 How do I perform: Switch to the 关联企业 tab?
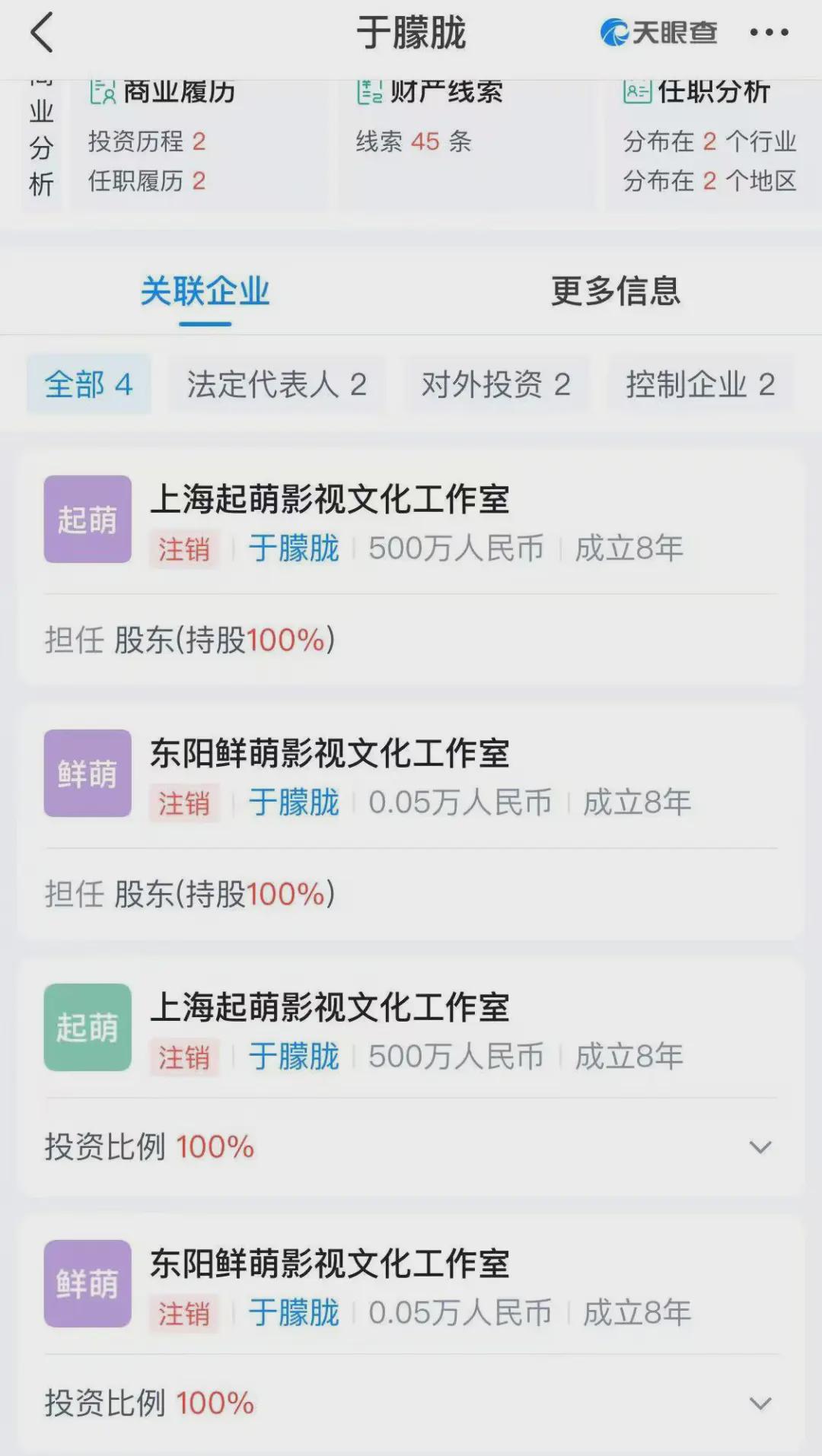(205, 291)
